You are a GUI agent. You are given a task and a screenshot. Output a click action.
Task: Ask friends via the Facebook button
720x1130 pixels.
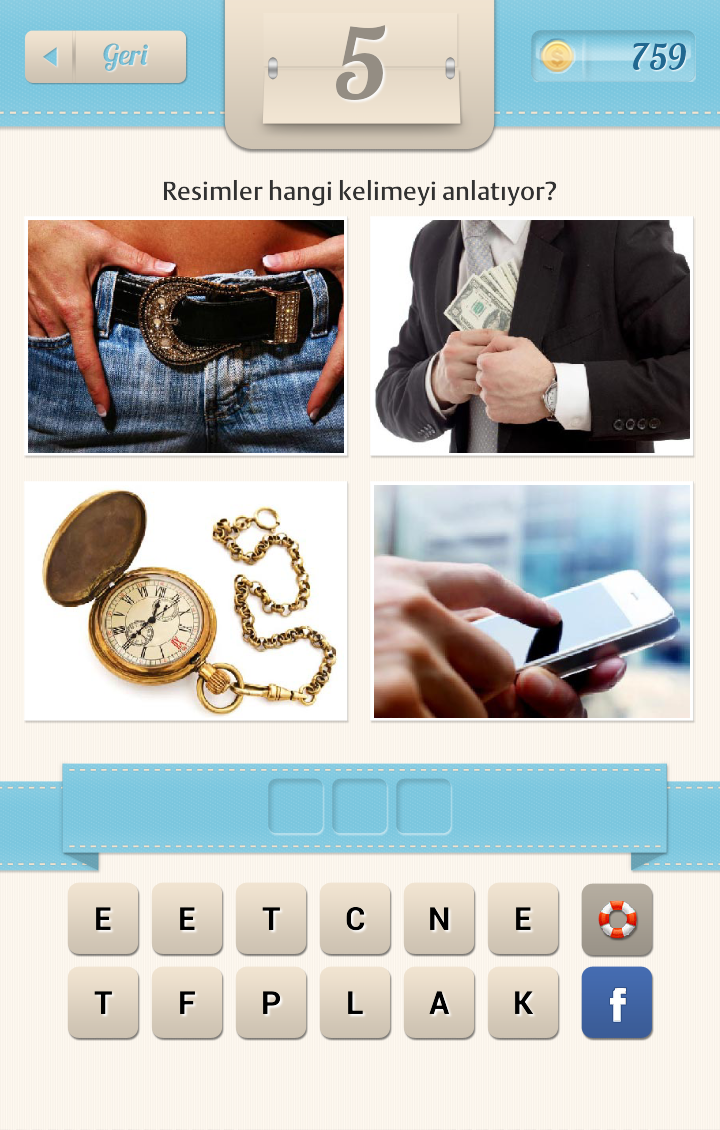(x=617, y=1003)
